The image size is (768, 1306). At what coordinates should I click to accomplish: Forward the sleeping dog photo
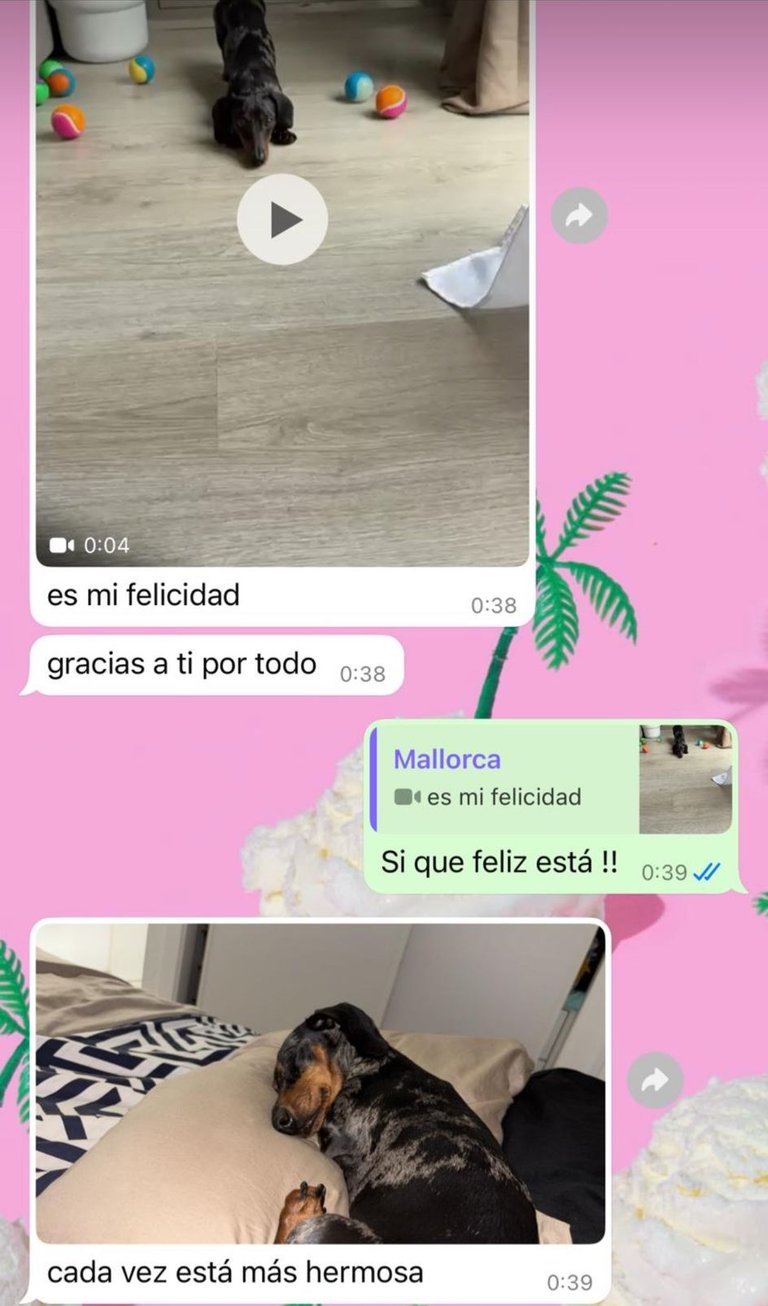(x=655, y=1079)
